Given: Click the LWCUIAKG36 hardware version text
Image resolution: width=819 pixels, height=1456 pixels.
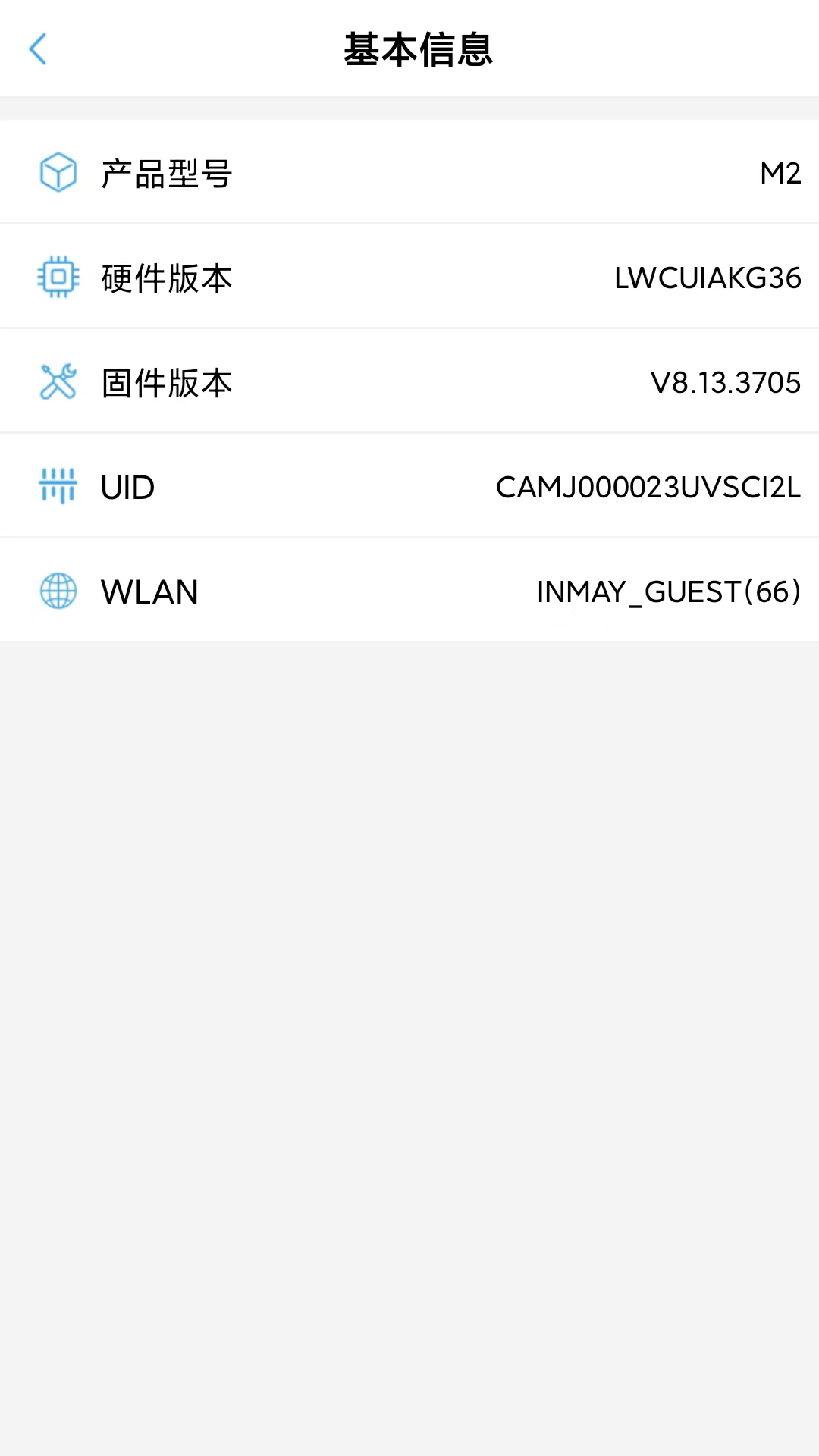Looking at the screenshot, I should (x=707, y=278).
